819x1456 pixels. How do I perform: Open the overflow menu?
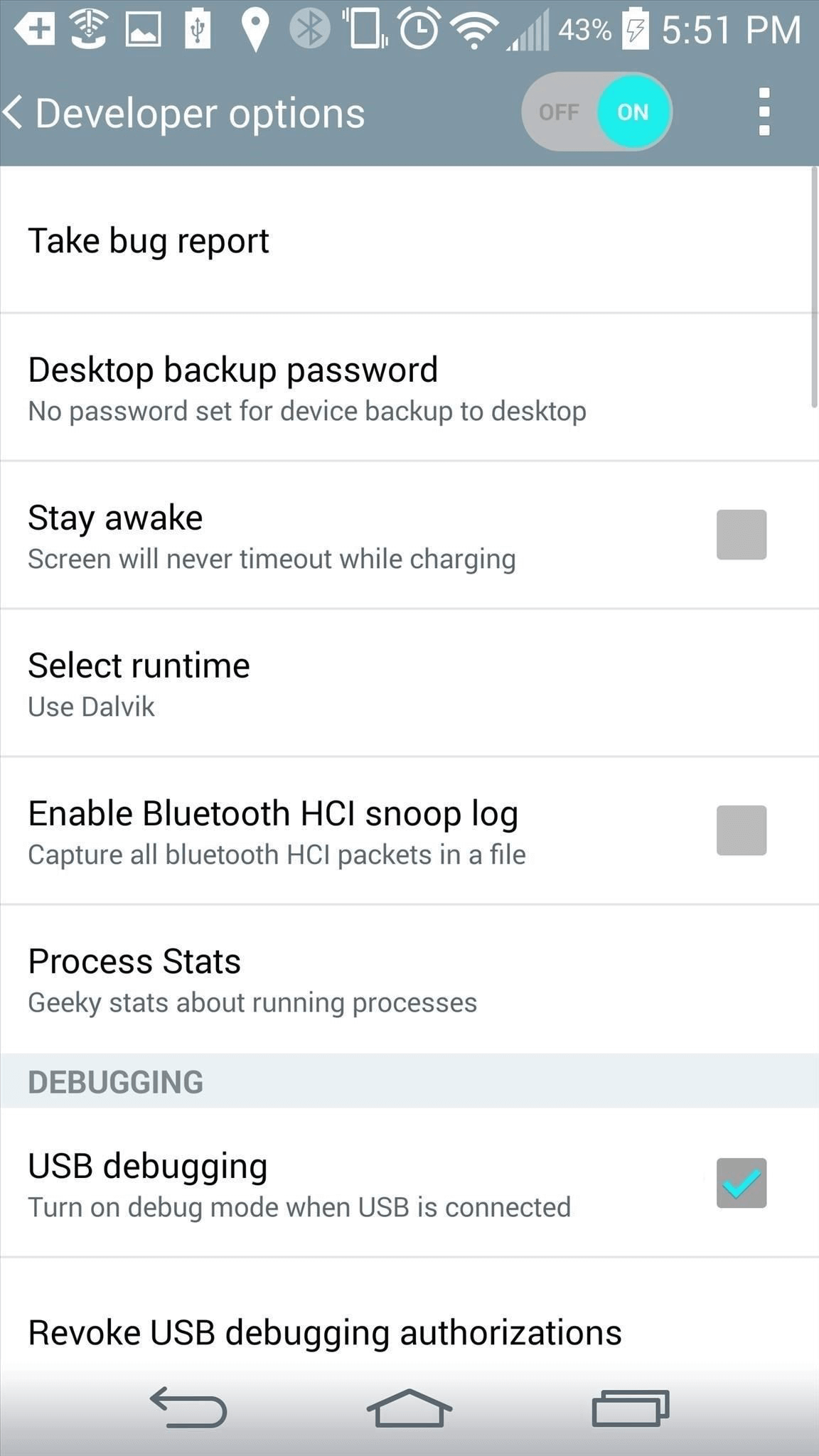click(x=764, y=112)
